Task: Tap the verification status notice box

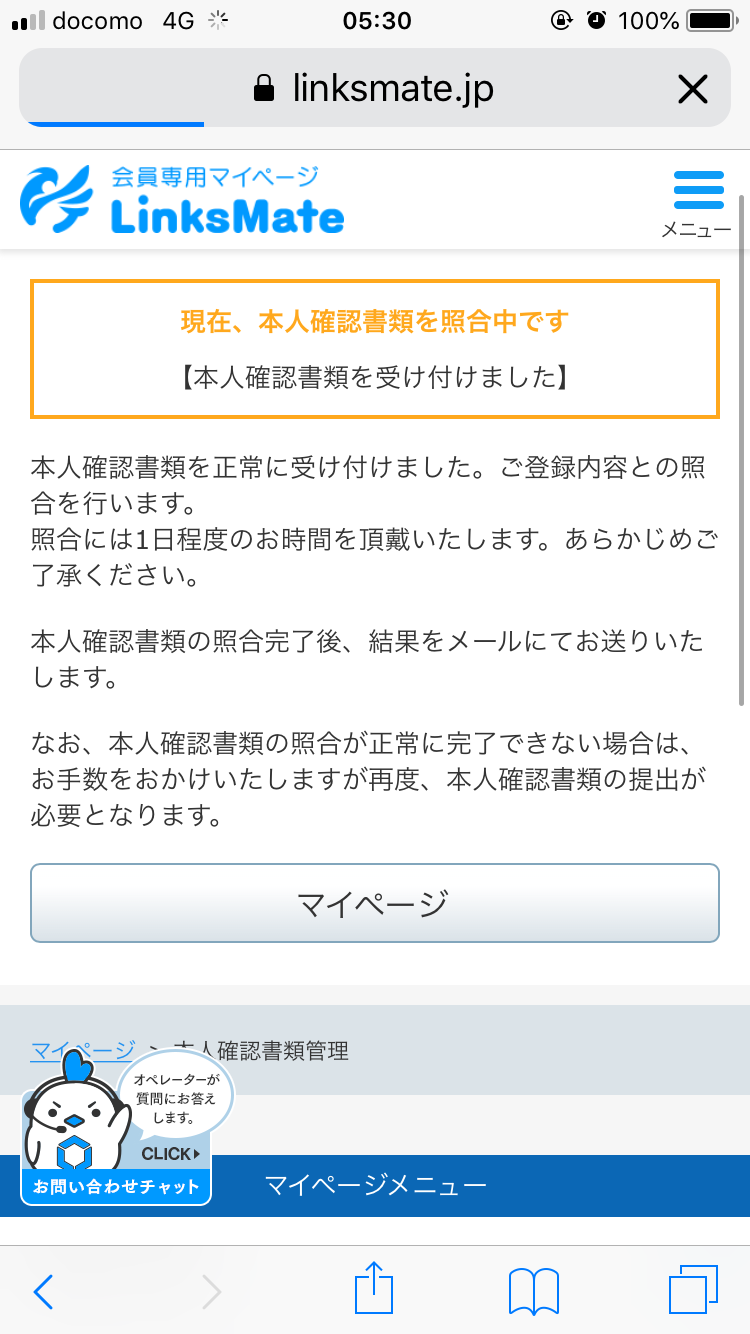Action: (374, 348)
